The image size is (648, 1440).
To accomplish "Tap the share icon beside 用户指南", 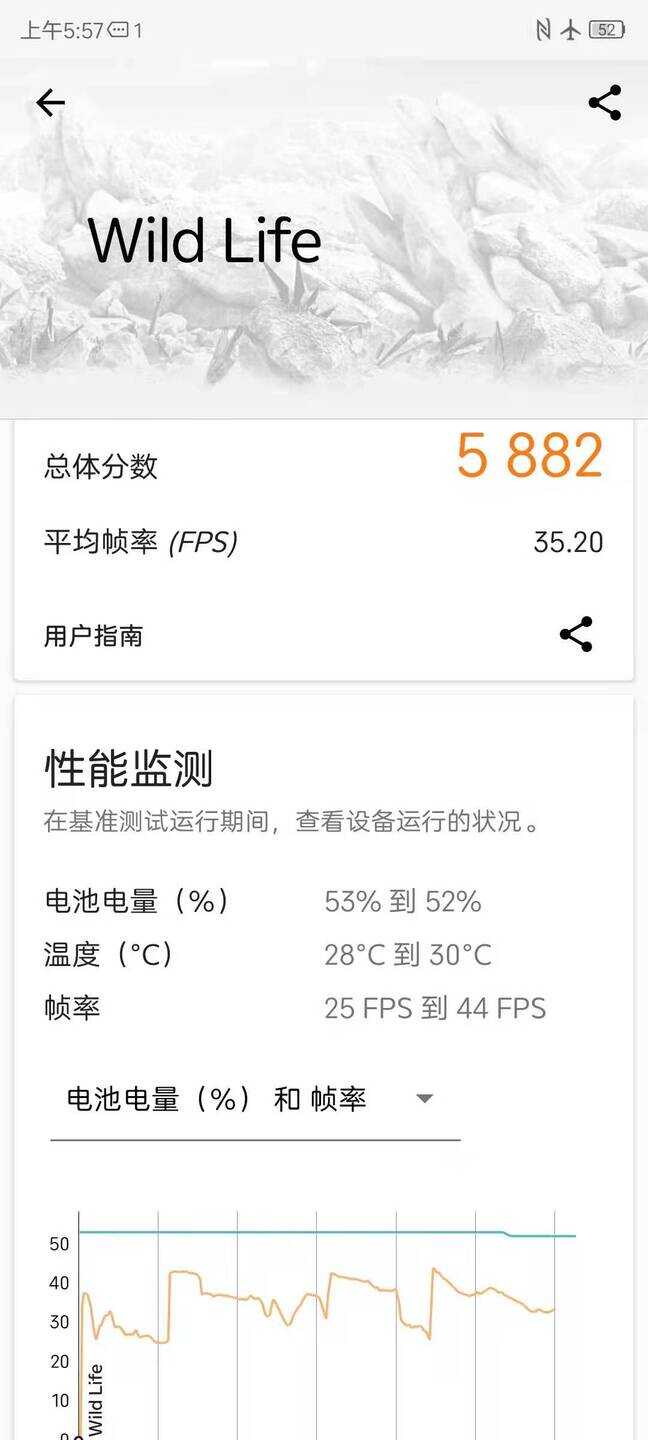I will pyautogui.click(x=576, y=634).
